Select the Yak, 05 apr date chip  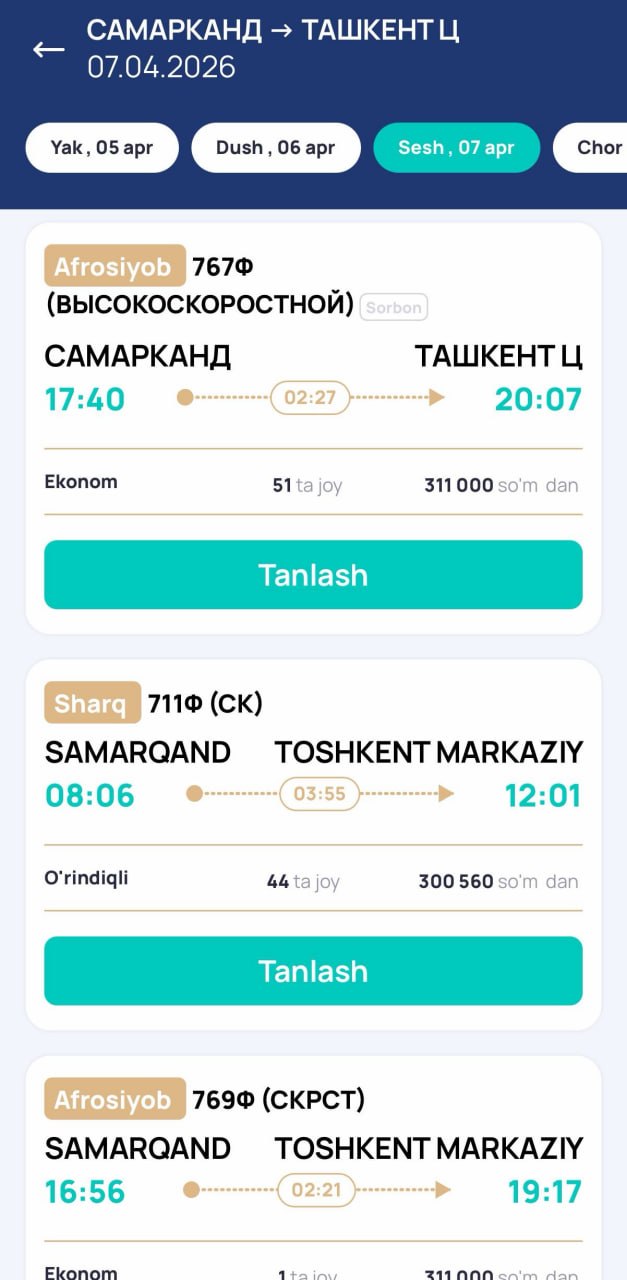(x=102, y=148)
